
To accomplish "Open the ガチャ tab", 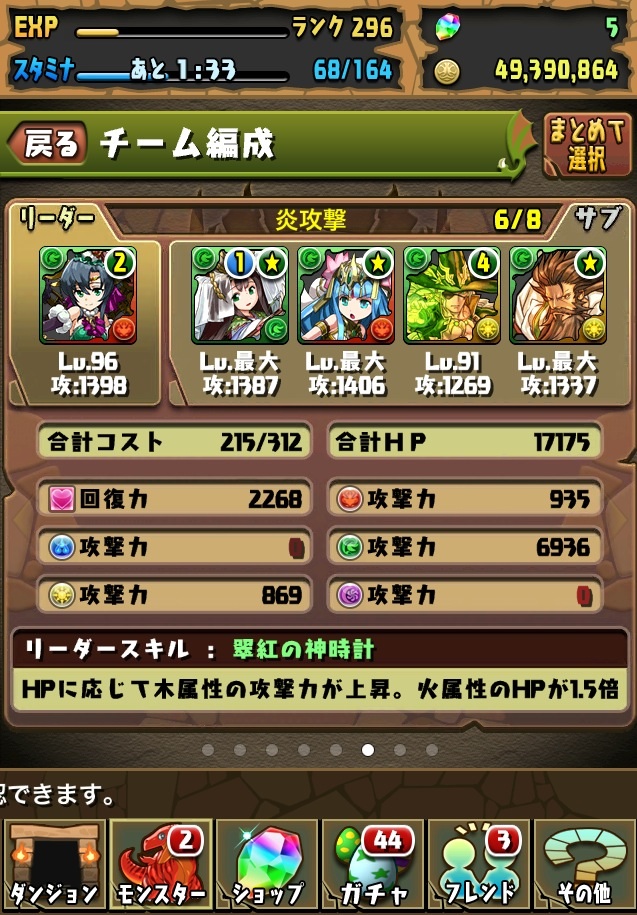I will (x=372, y=862).
